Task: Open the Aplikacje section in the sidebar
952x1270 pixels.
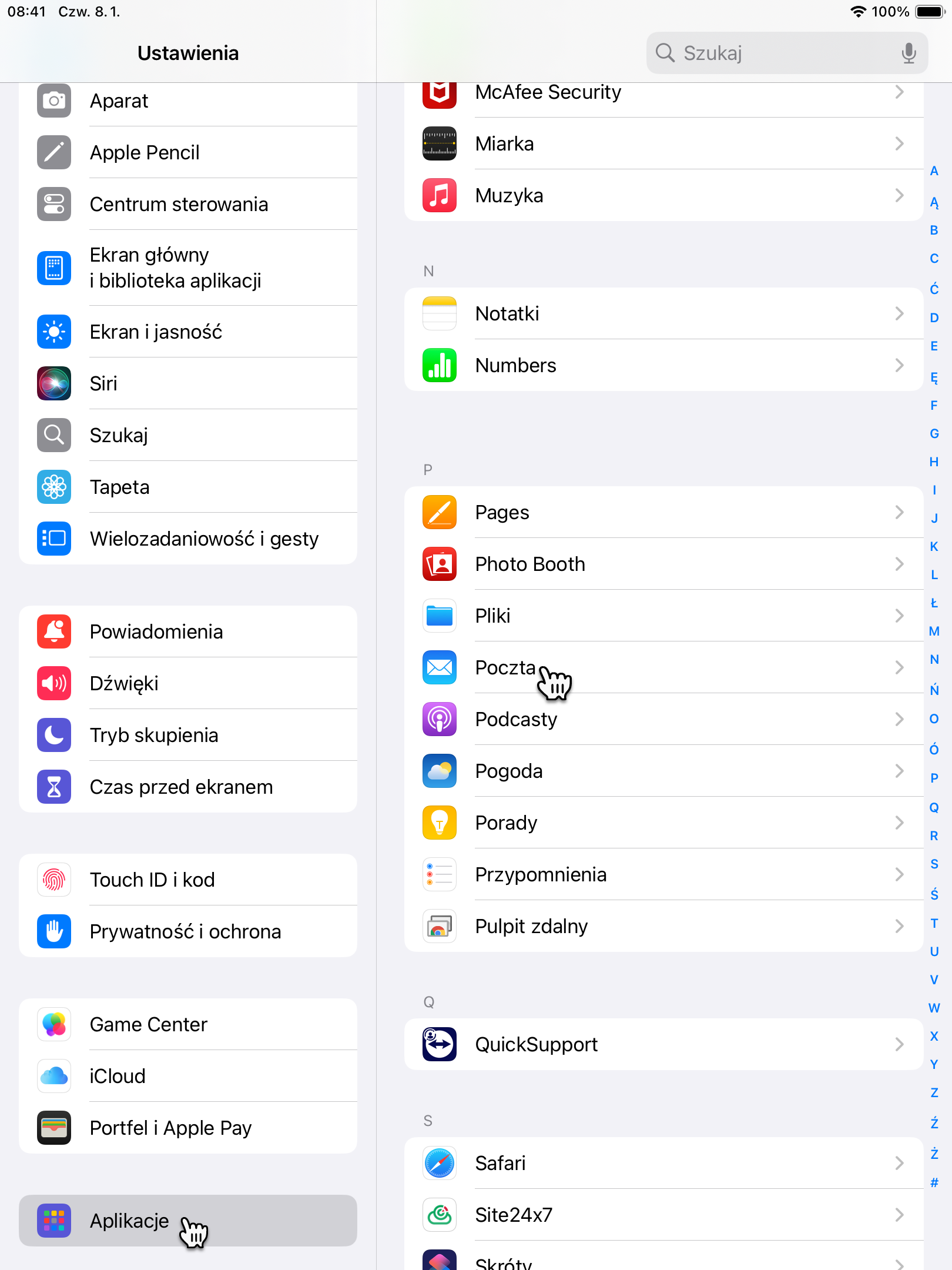Action: (x=188, y=1221)
